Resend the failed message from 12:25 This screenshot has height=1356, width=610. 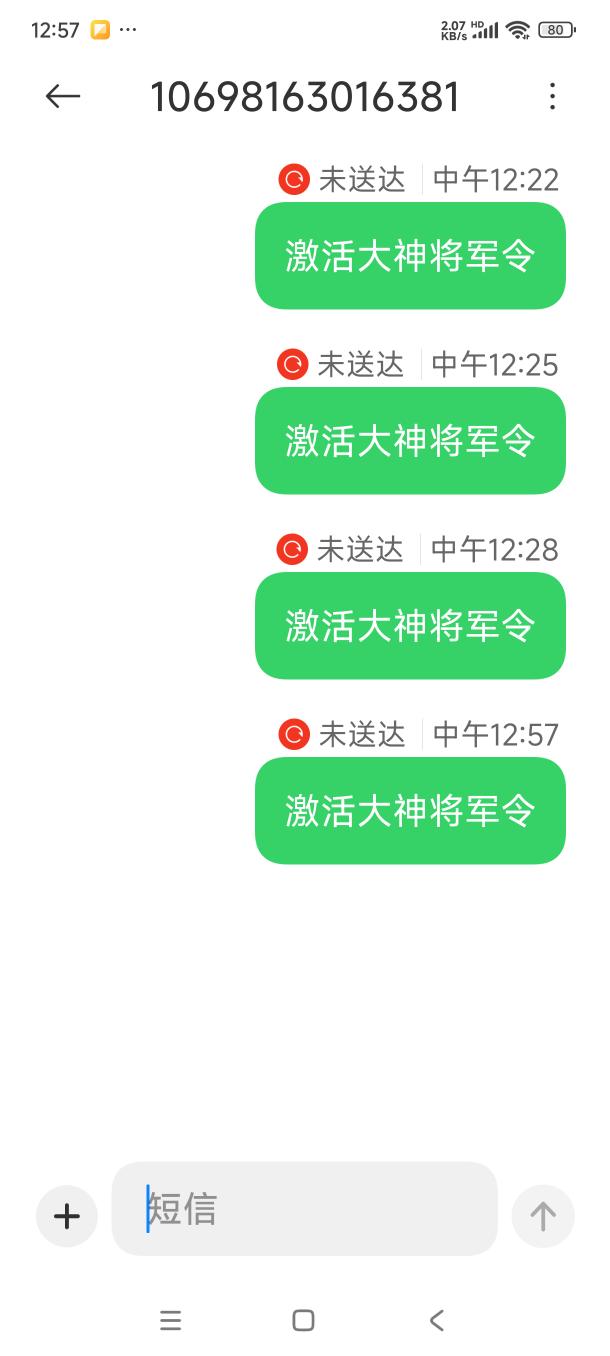[x=293, y=365]
